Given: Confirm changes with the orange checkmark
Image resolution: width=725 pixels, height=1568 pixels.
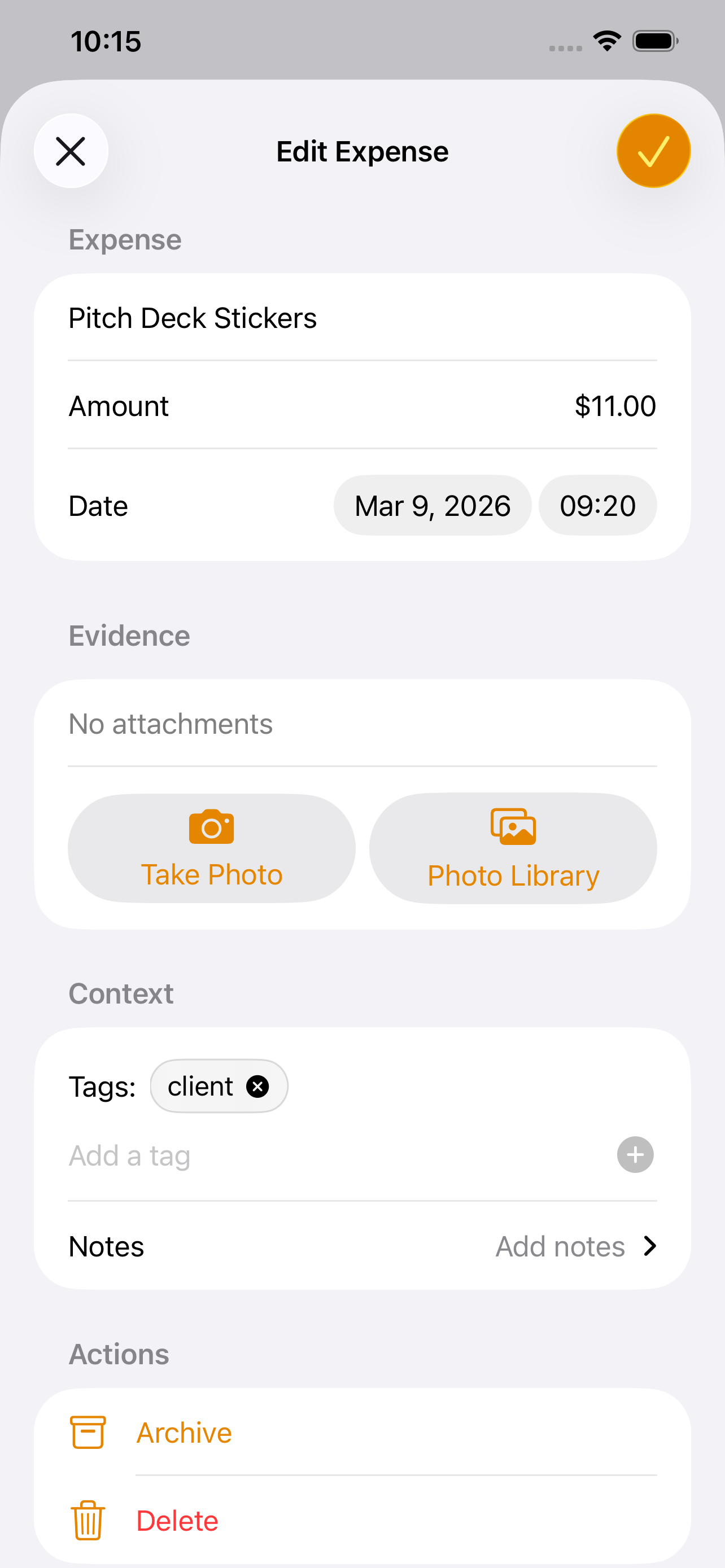Looking at the screenshot, I should click(x=653, y=151).
